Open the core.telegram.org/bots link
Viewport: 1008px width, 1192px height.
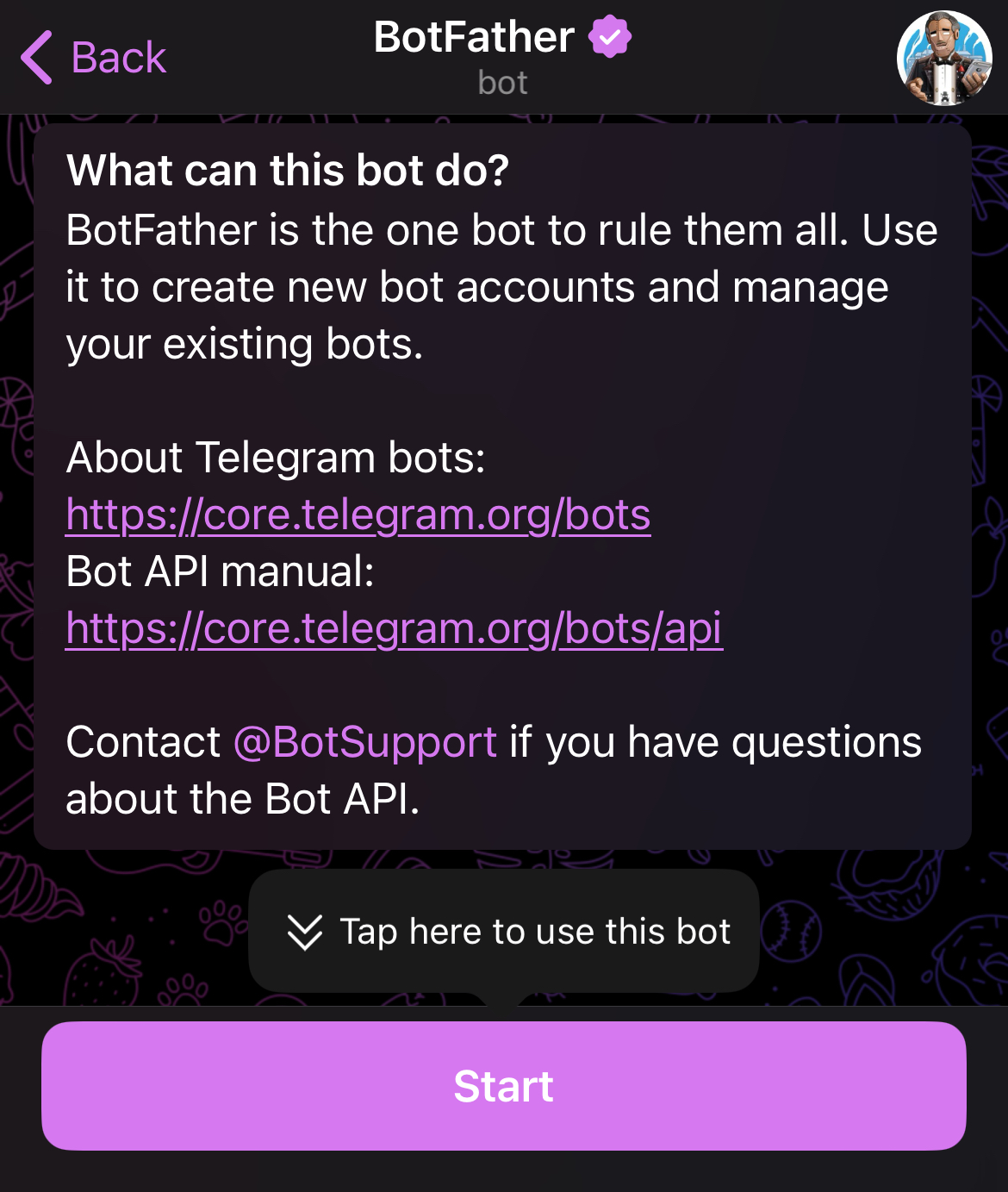point(358,515)
